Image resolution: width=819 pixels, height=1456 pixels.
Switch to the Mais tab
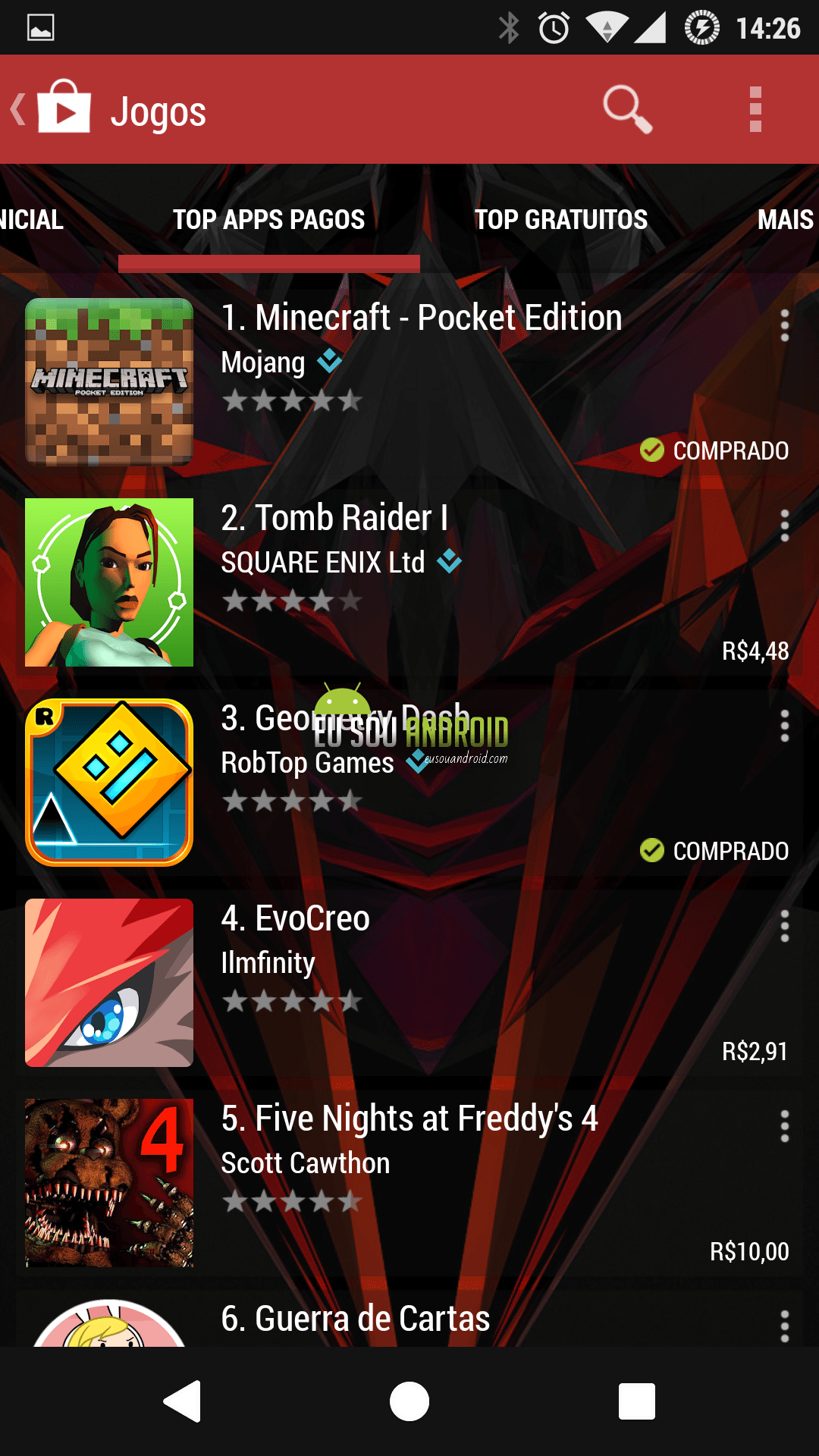(786, 220)
